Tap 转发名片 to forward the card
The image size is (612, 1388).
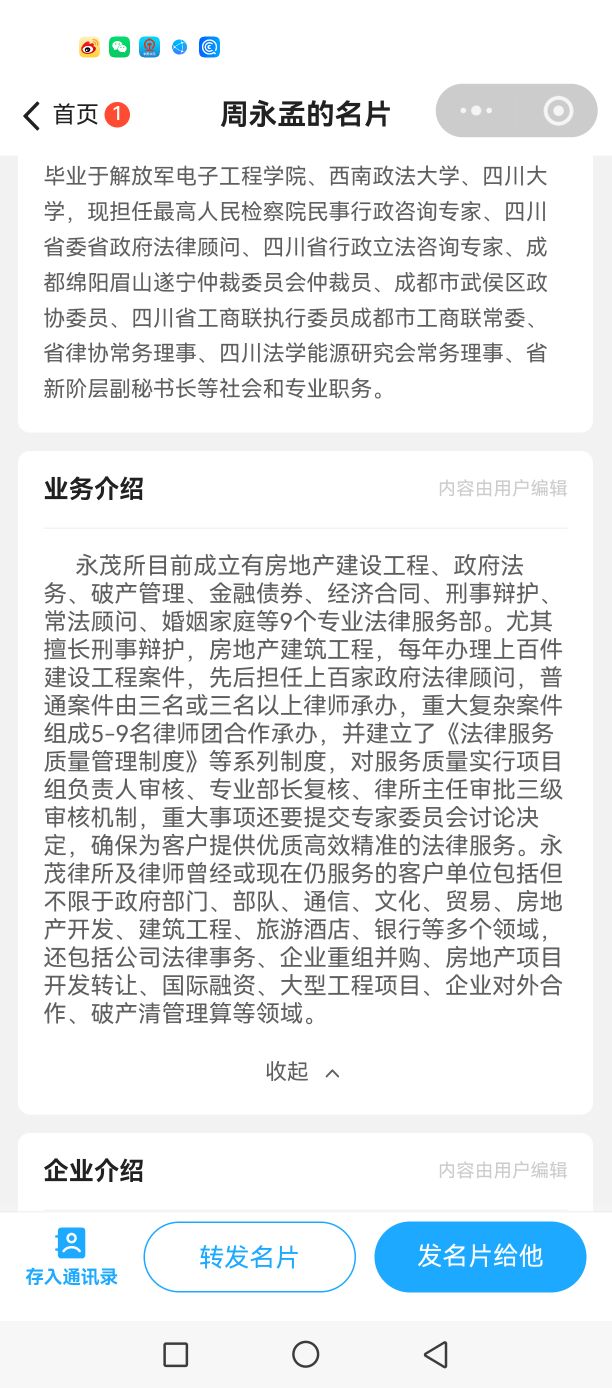click(249, 1257)
